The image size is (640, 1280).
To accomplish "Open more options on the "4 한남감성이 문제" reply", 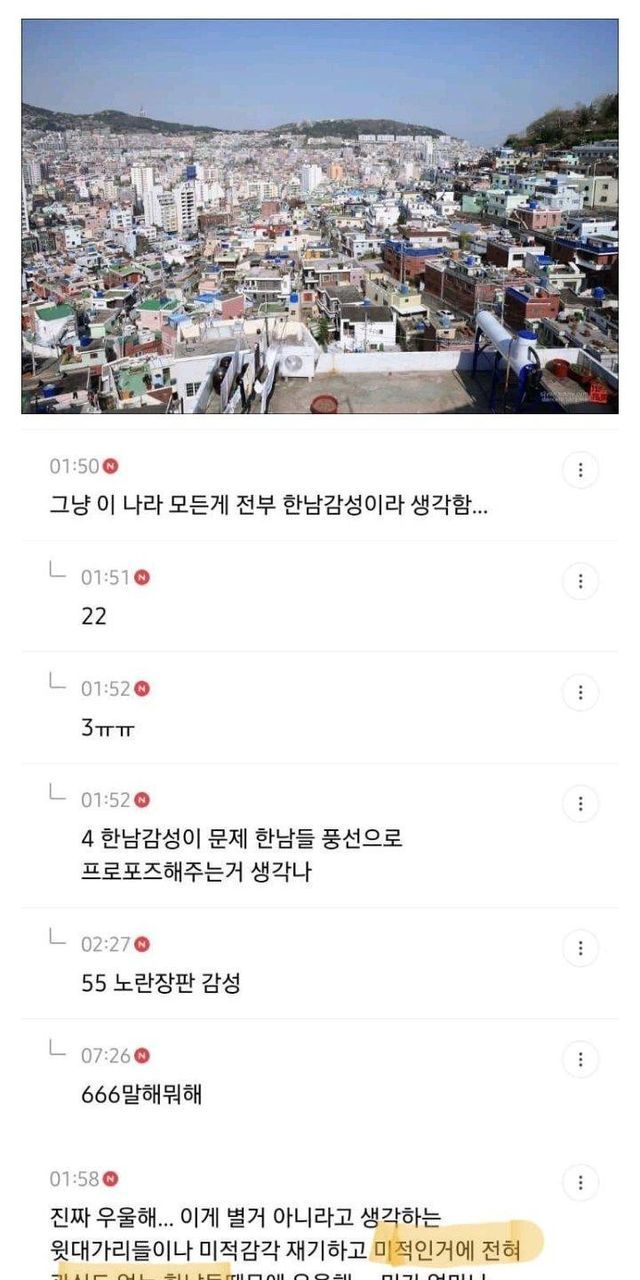I will (581, 804).
